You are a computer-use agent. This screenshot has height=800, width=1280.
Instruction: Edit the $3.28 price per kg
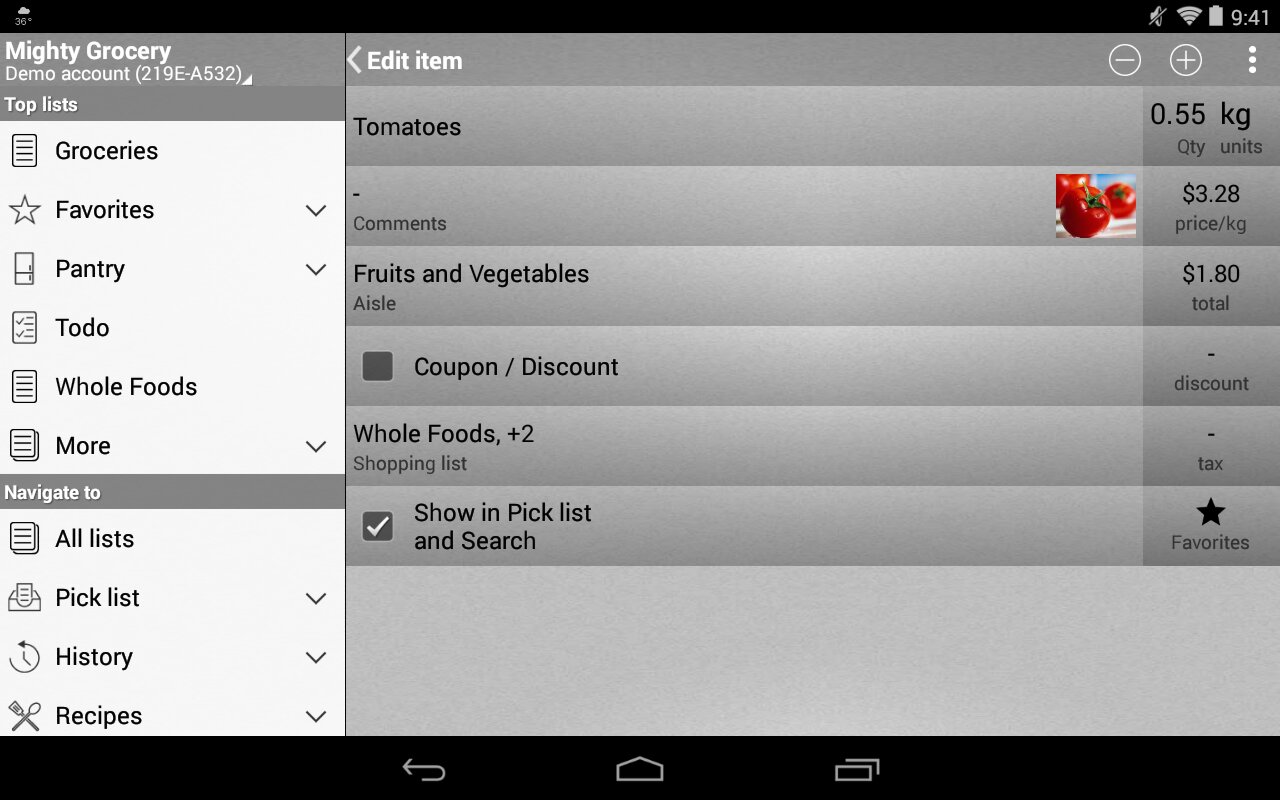[1210, 207]
